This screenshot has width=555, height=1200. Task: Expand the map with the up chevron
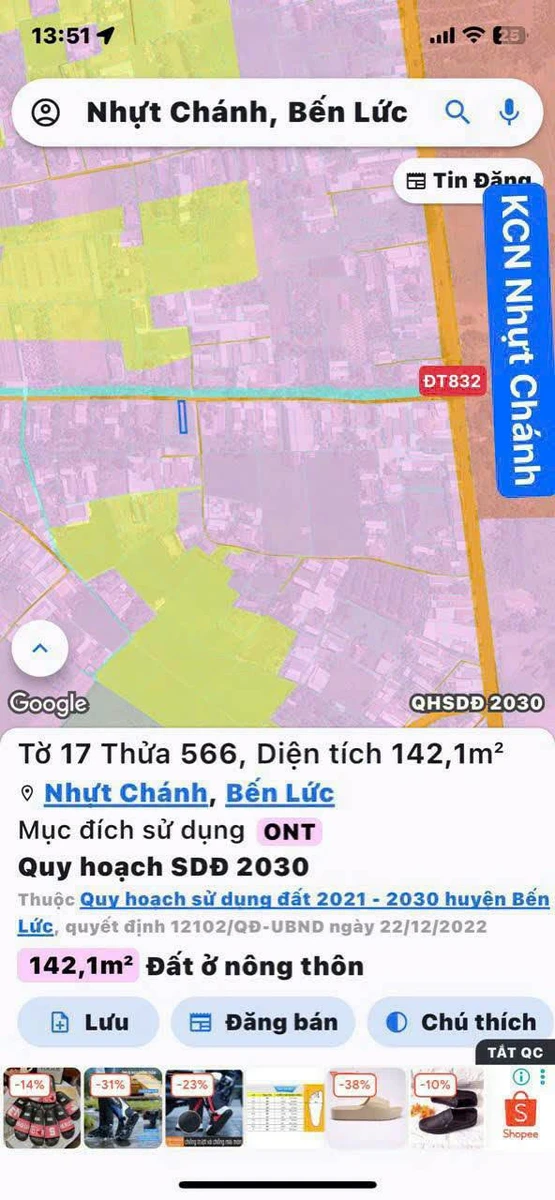point(40,649)
